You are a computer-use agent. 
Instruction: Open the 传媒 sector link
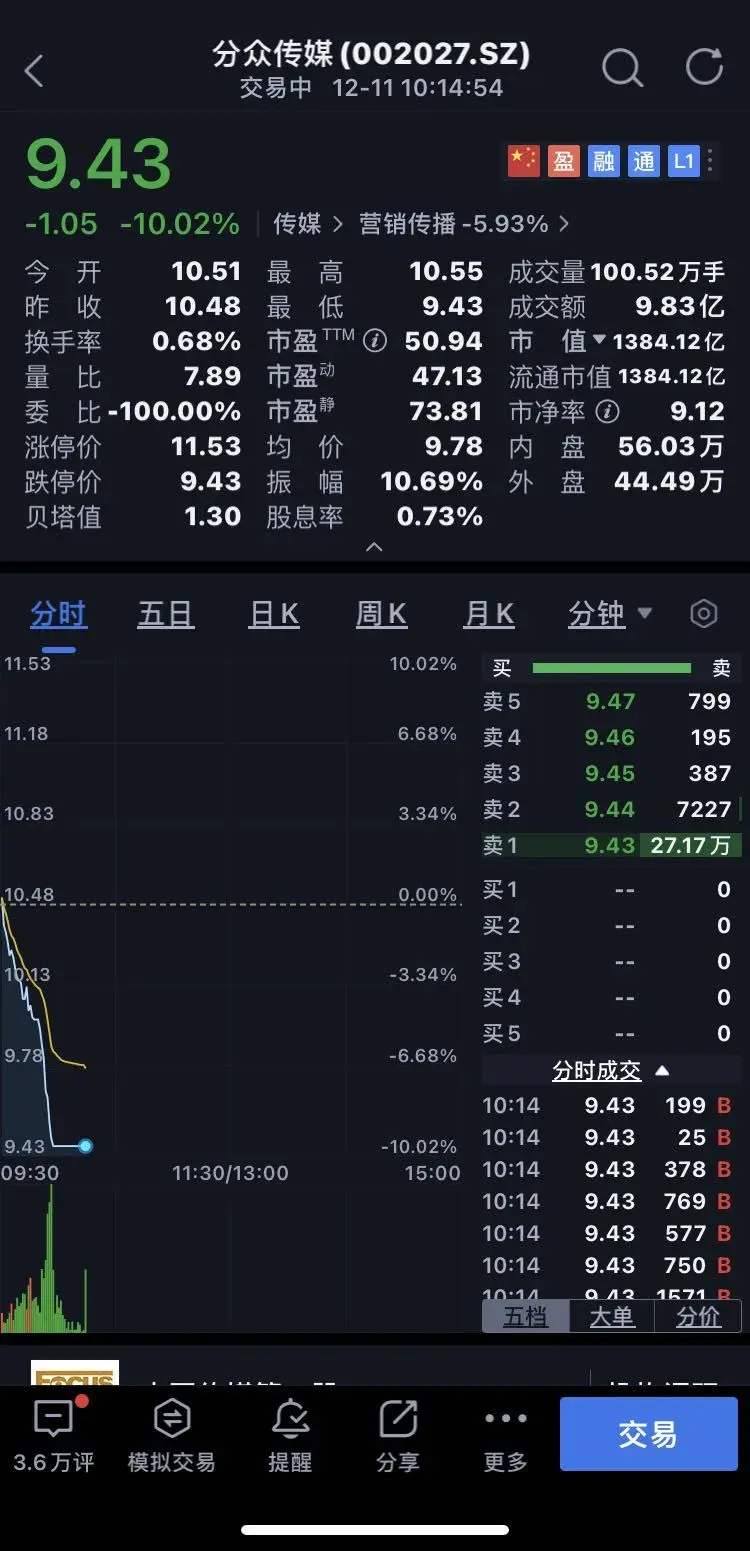[x=306, y=223]
